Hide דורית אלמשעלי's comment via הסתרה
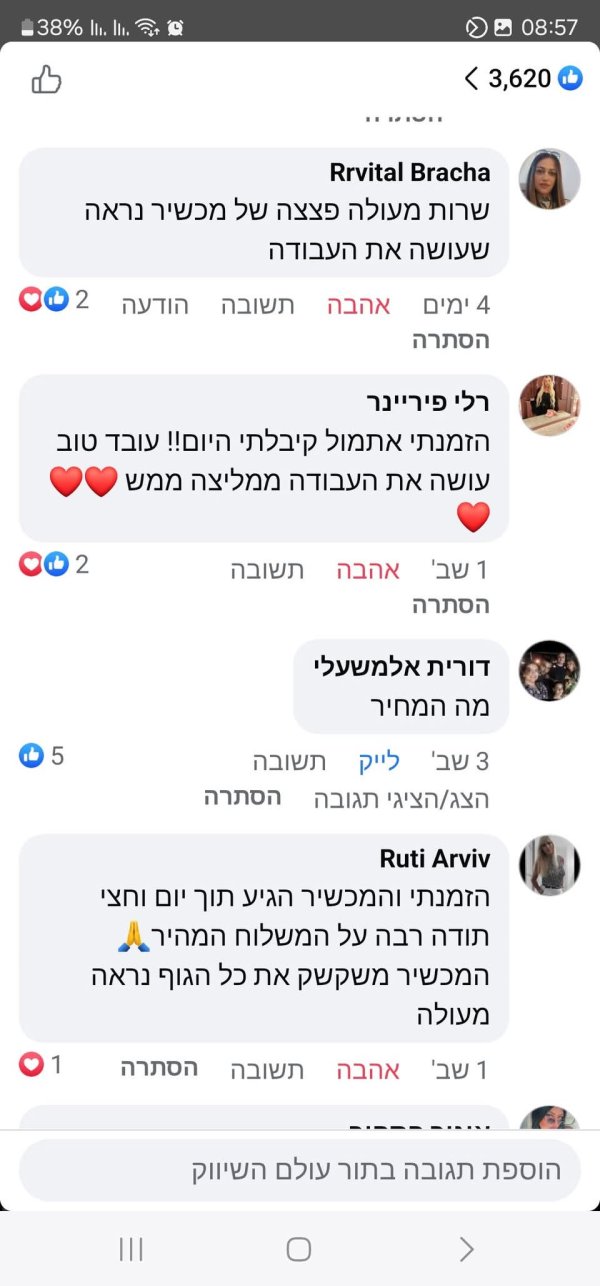This screenshot has height=1286, width=600. coord(242,797)
